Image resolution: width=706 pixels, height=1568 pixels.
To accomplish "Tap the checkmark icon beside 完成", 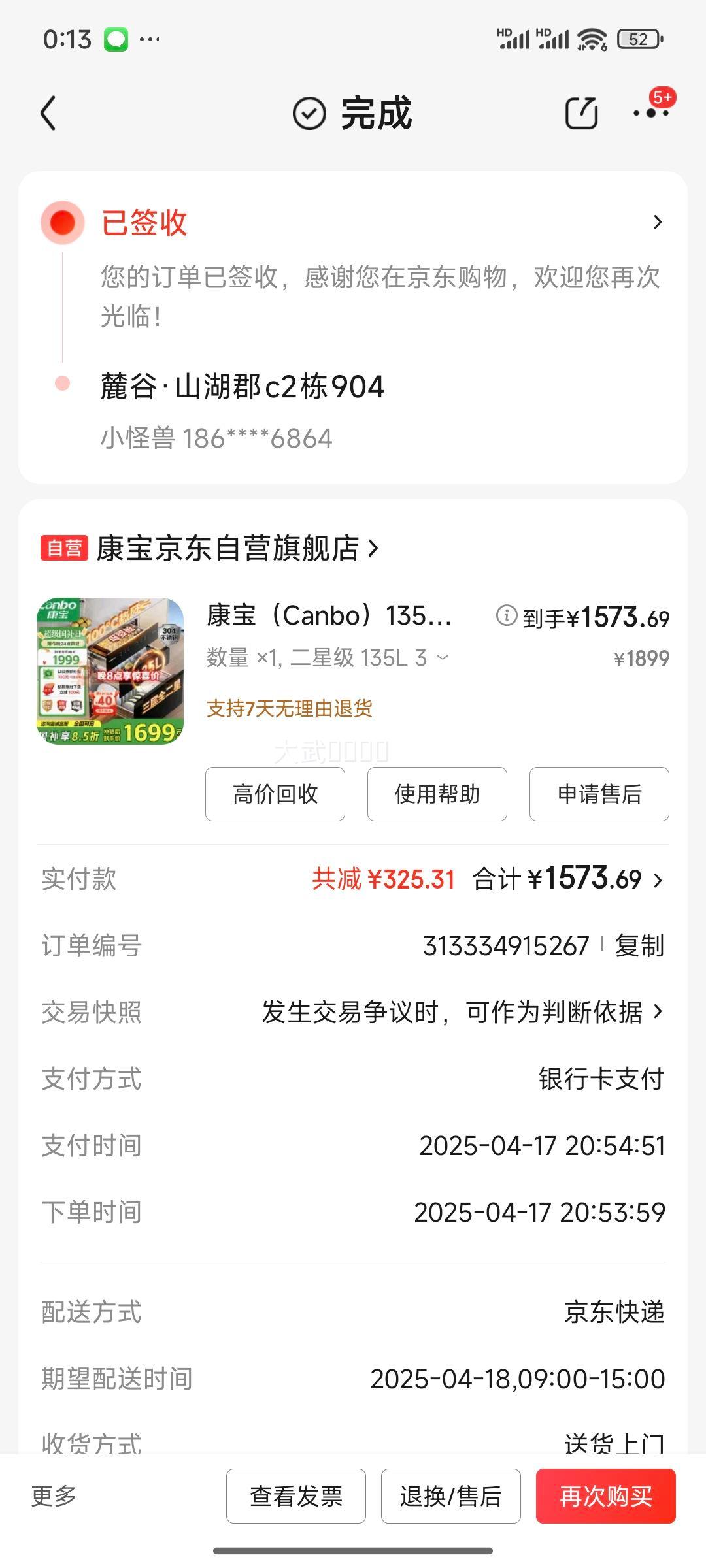I will 307,112.
